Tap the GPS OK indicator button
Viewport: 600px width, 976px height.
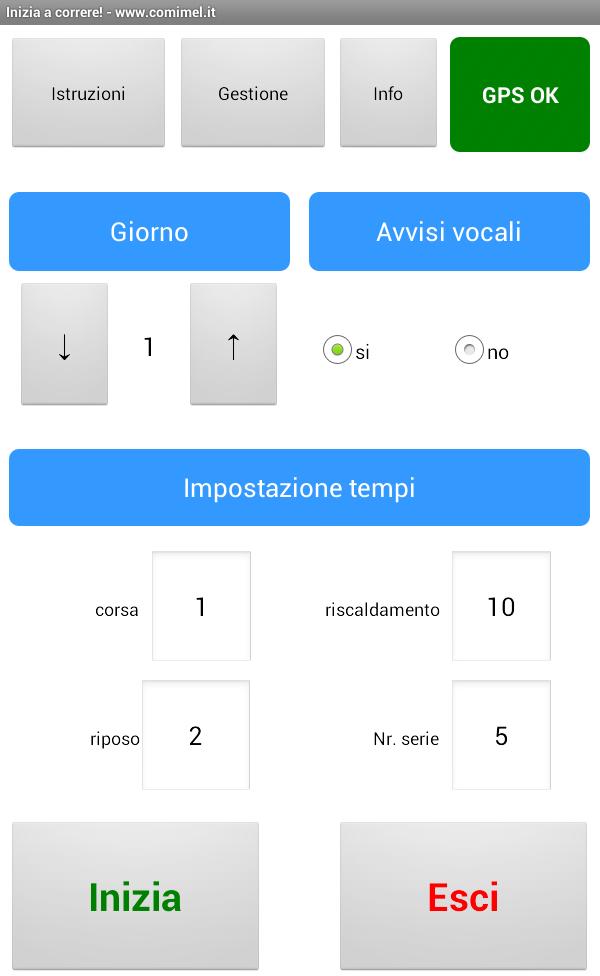tap(520, 95)
